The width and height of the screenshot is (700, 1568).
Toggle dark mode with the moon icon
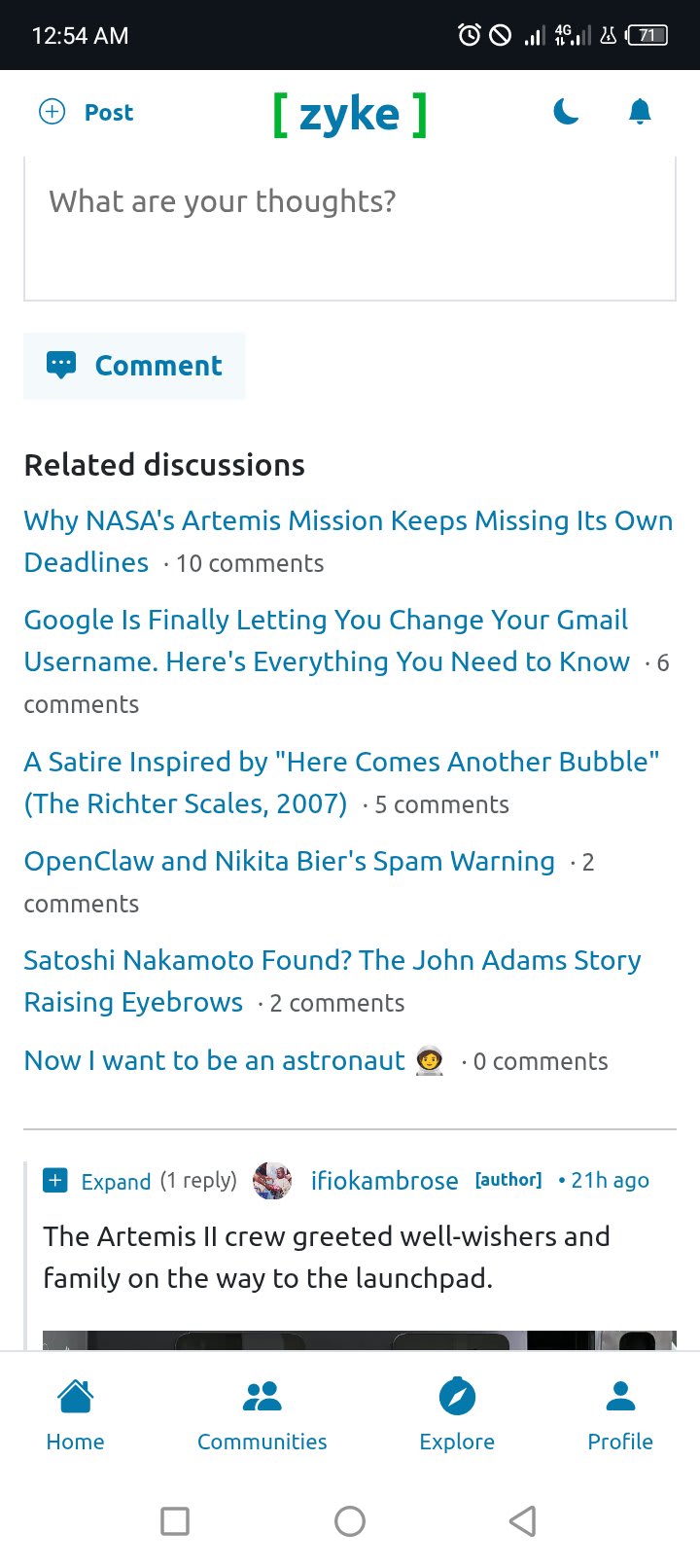(x=566, y=113)
